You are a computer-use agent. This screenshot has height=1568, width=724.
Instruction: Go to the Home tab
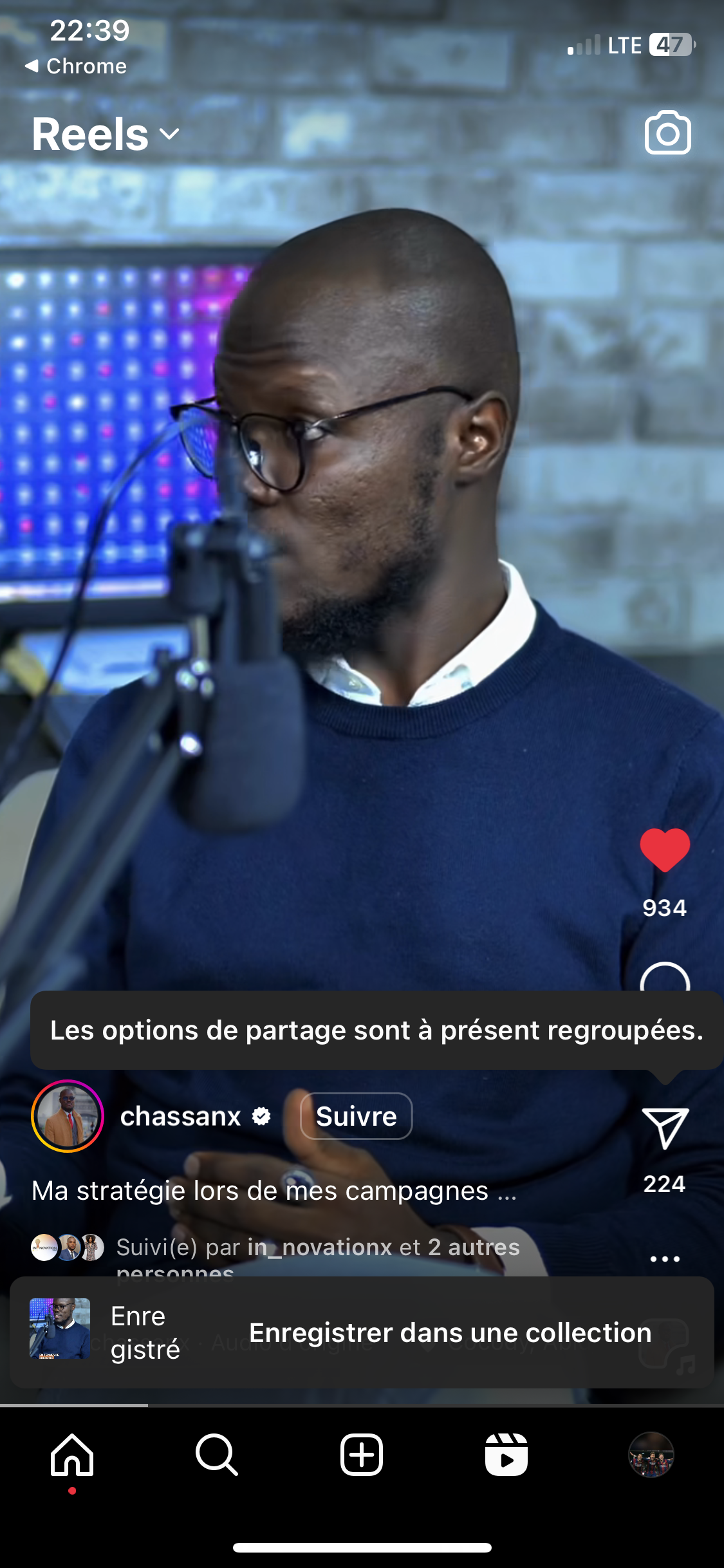[x=72, y=1455]
